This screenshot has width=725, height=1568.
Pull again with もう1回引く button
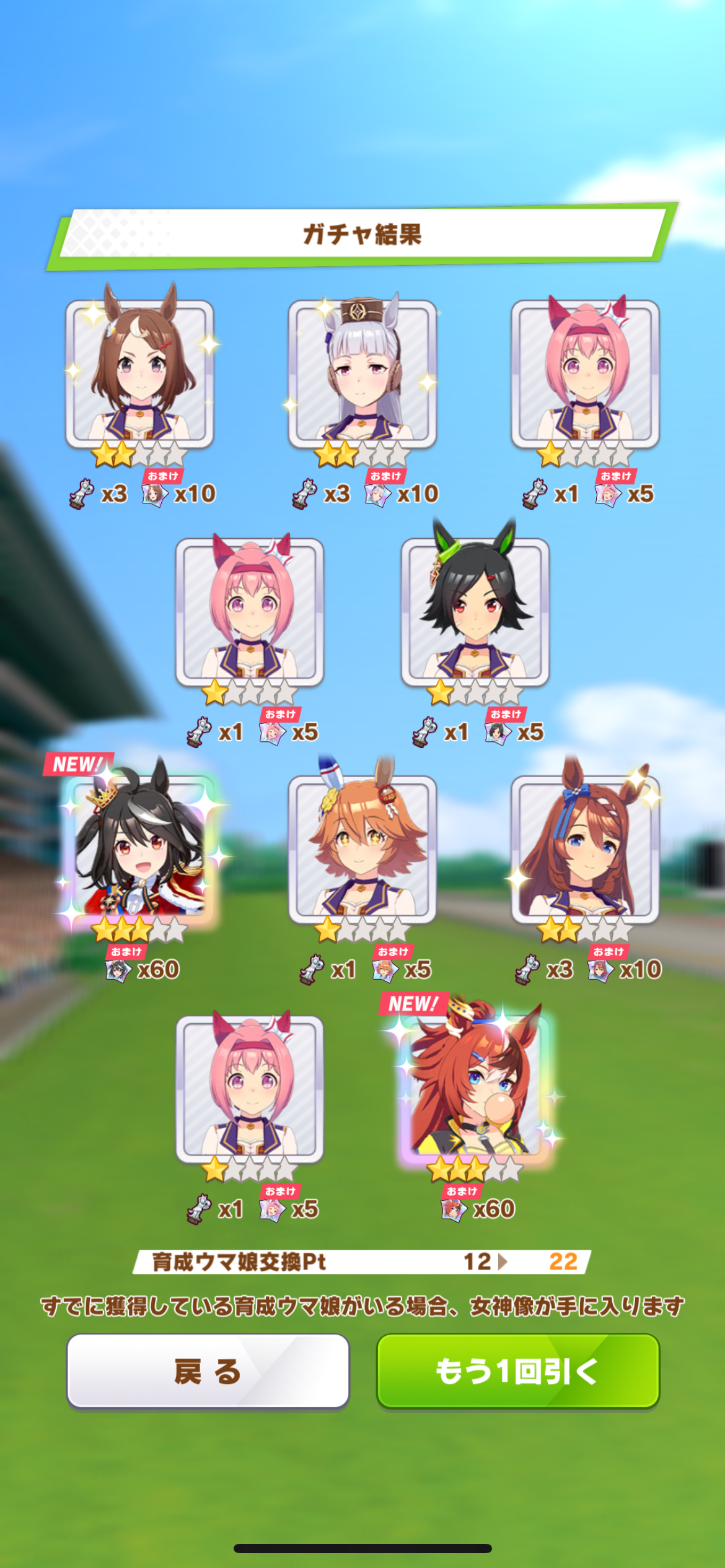(x=518, y=1371)
